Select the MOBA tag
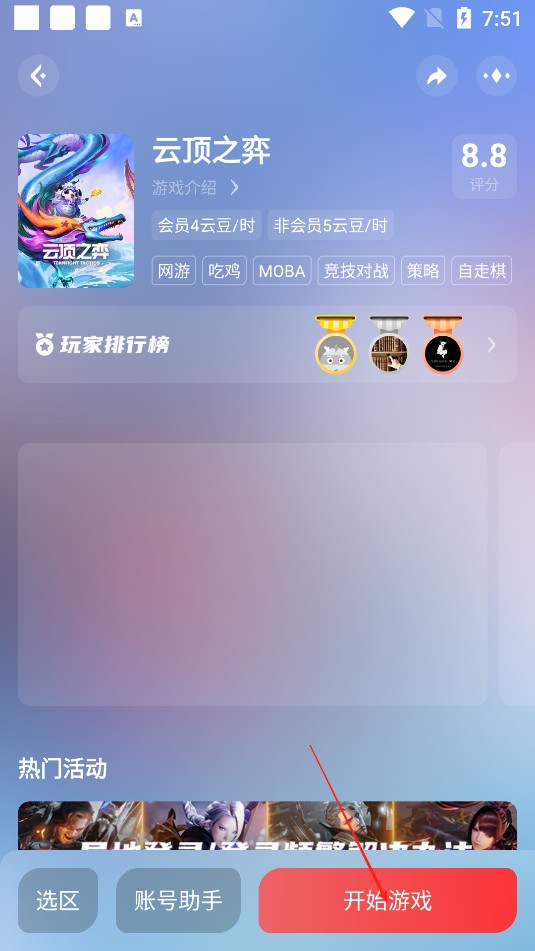This screenshot has height=951, width=535. (x=282, y=271)
